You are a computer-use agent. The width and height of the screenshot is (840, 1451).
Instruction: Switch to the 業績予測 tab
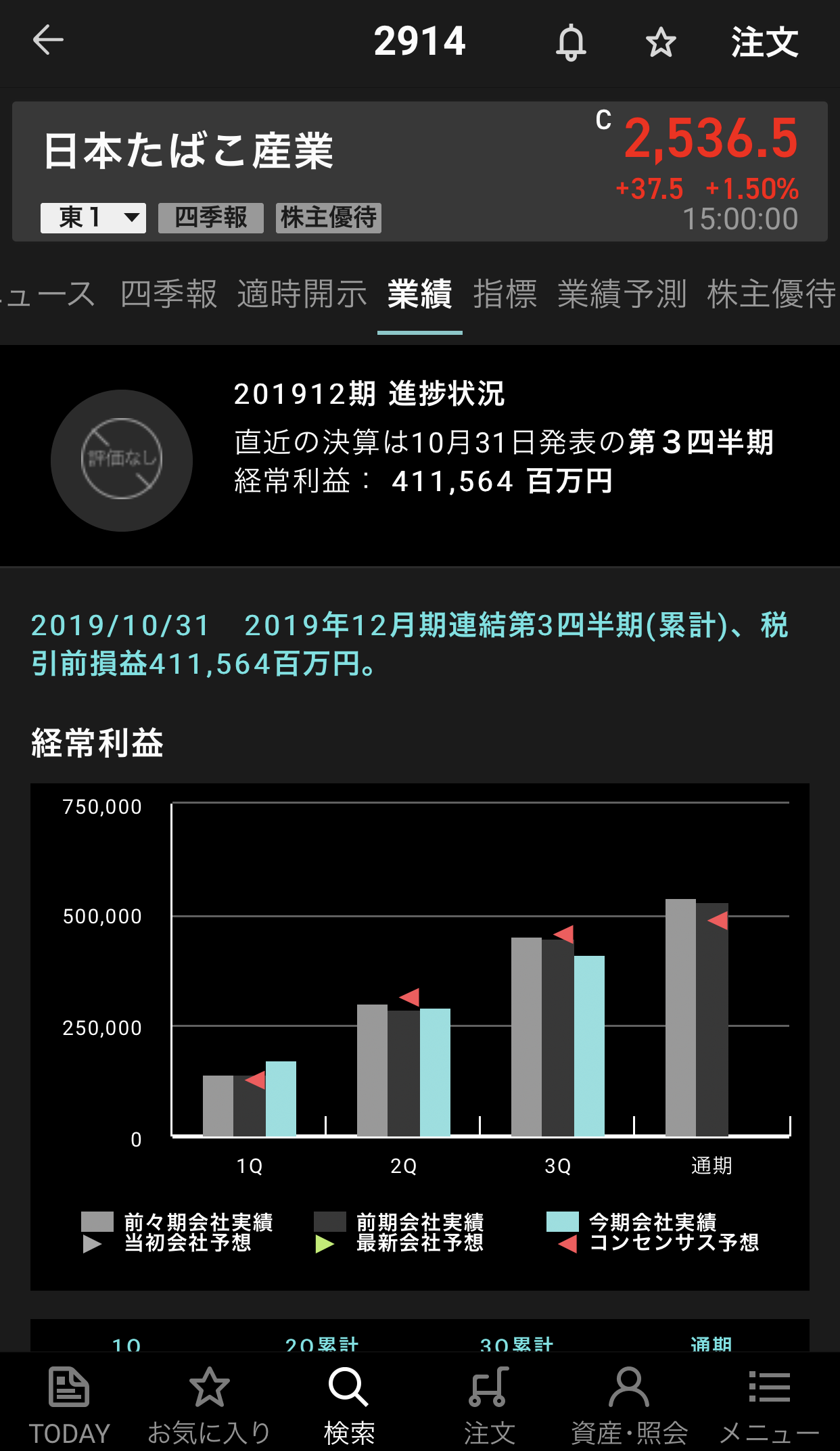[x=622, y=294]
